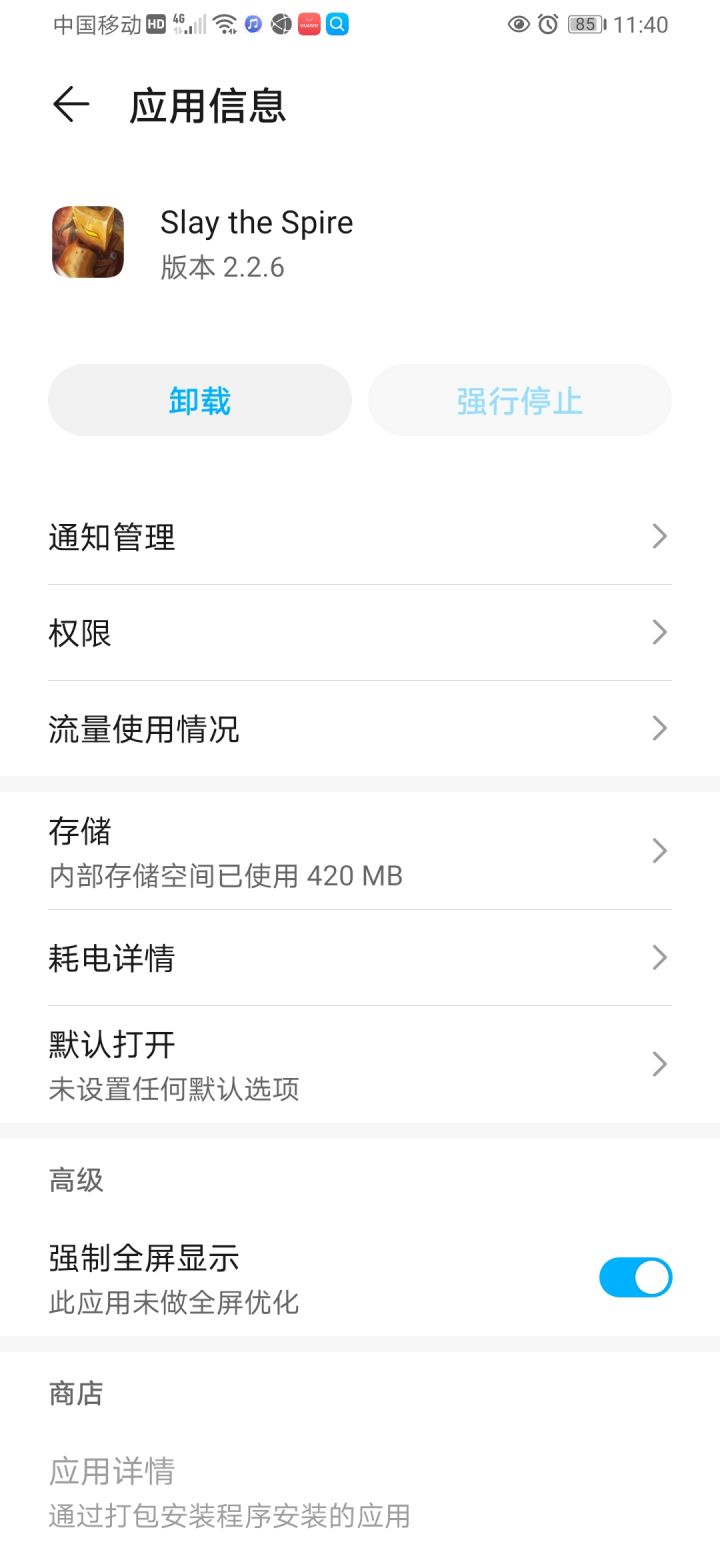View 流量使用情况 data usage
This screenshot has width=720, height=1560.
pyautogui.click(x=360, y=729)
